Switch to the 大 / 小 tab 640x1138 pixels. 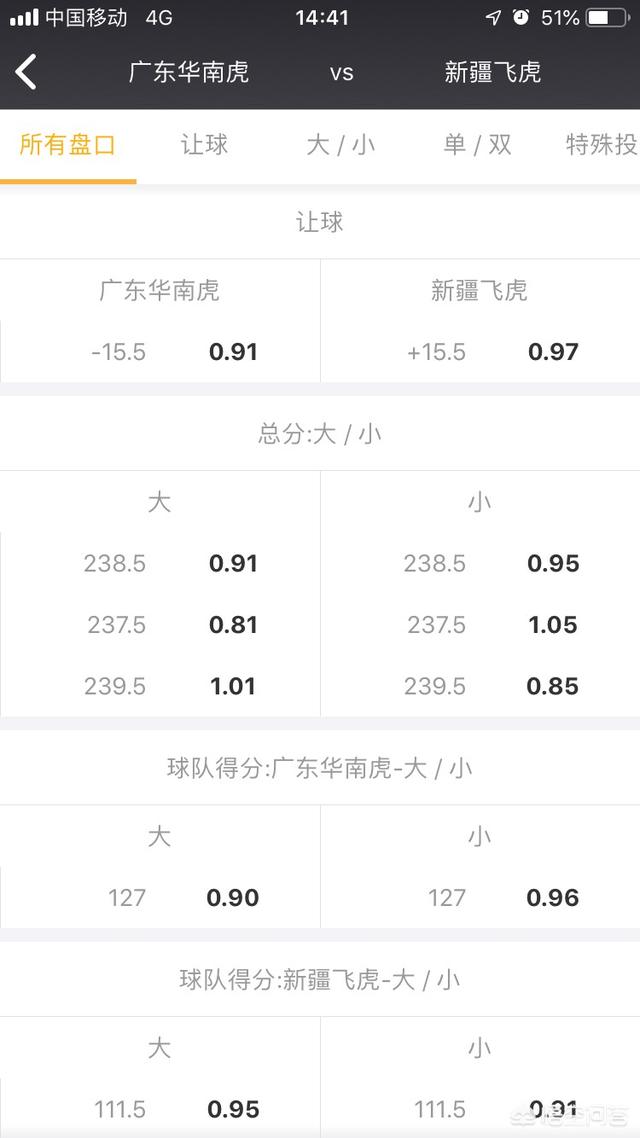point(340,144)
